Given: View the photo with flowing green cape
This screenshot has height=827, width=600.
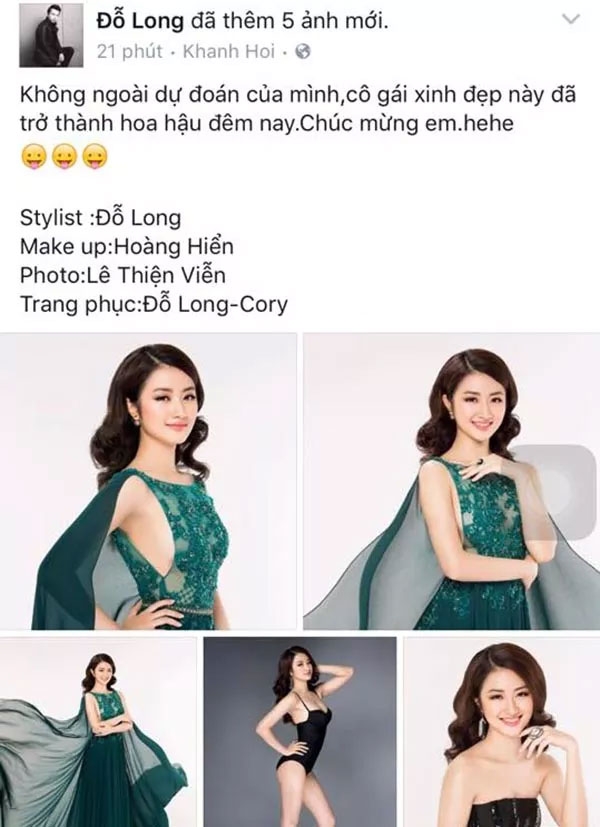Looking at the screenshot, I should click(x=97, y=732).
